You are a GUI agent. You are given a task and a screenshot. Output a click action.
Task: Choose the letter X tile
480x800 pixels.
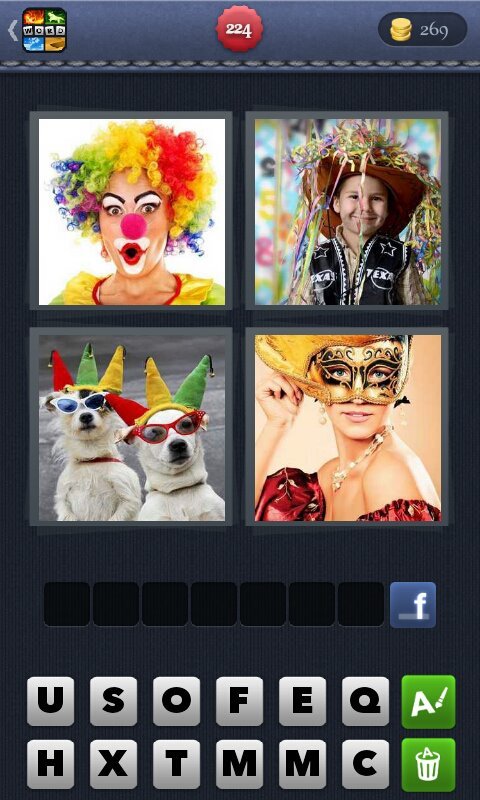coord(113,764)
